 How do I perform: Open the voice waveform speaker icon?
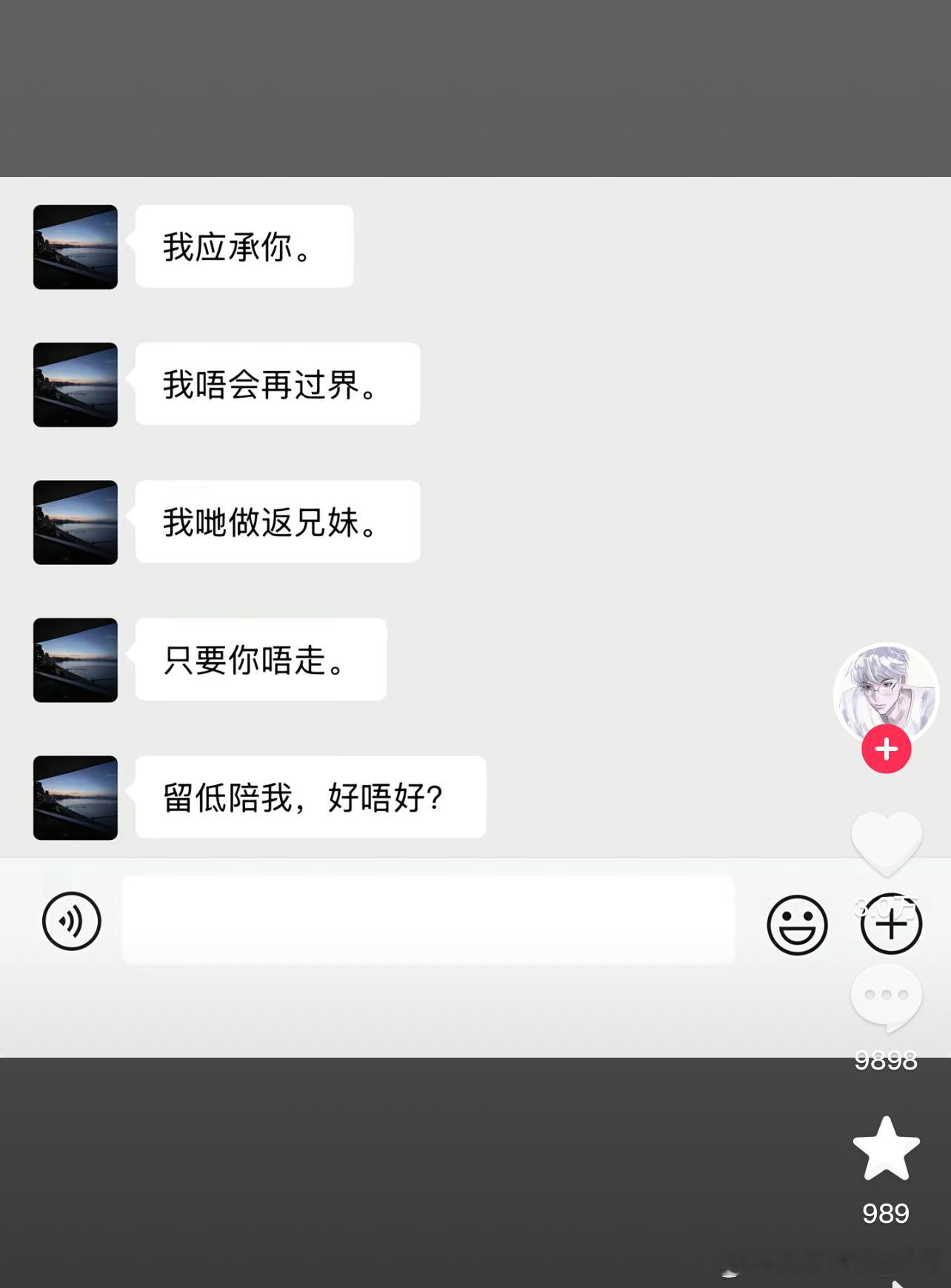click(72, 921)
